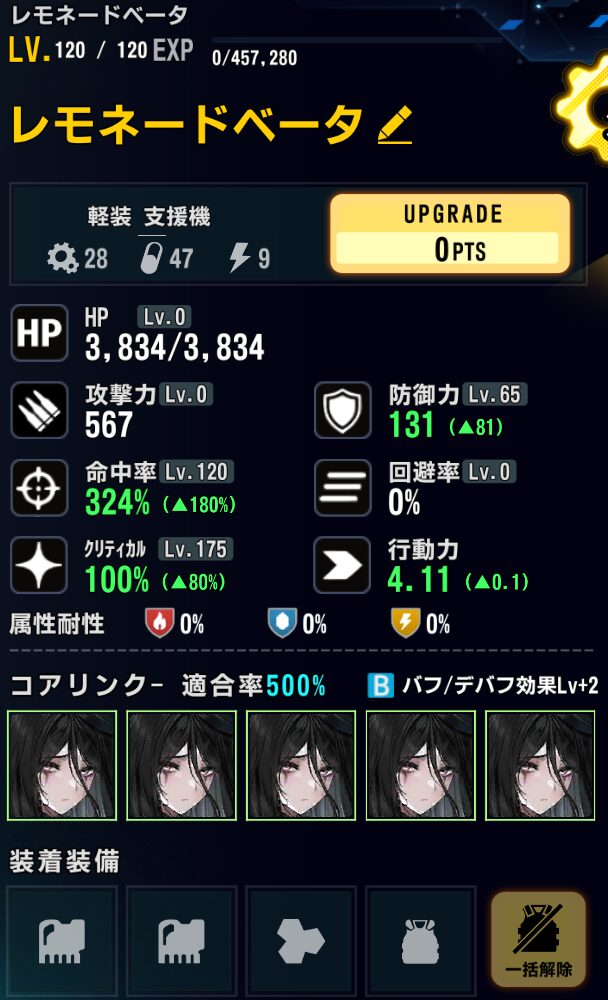Screen dimensions: 608x1000
Task: Tap the UPGRADE 0PTS button
Action: pos(450,234)
